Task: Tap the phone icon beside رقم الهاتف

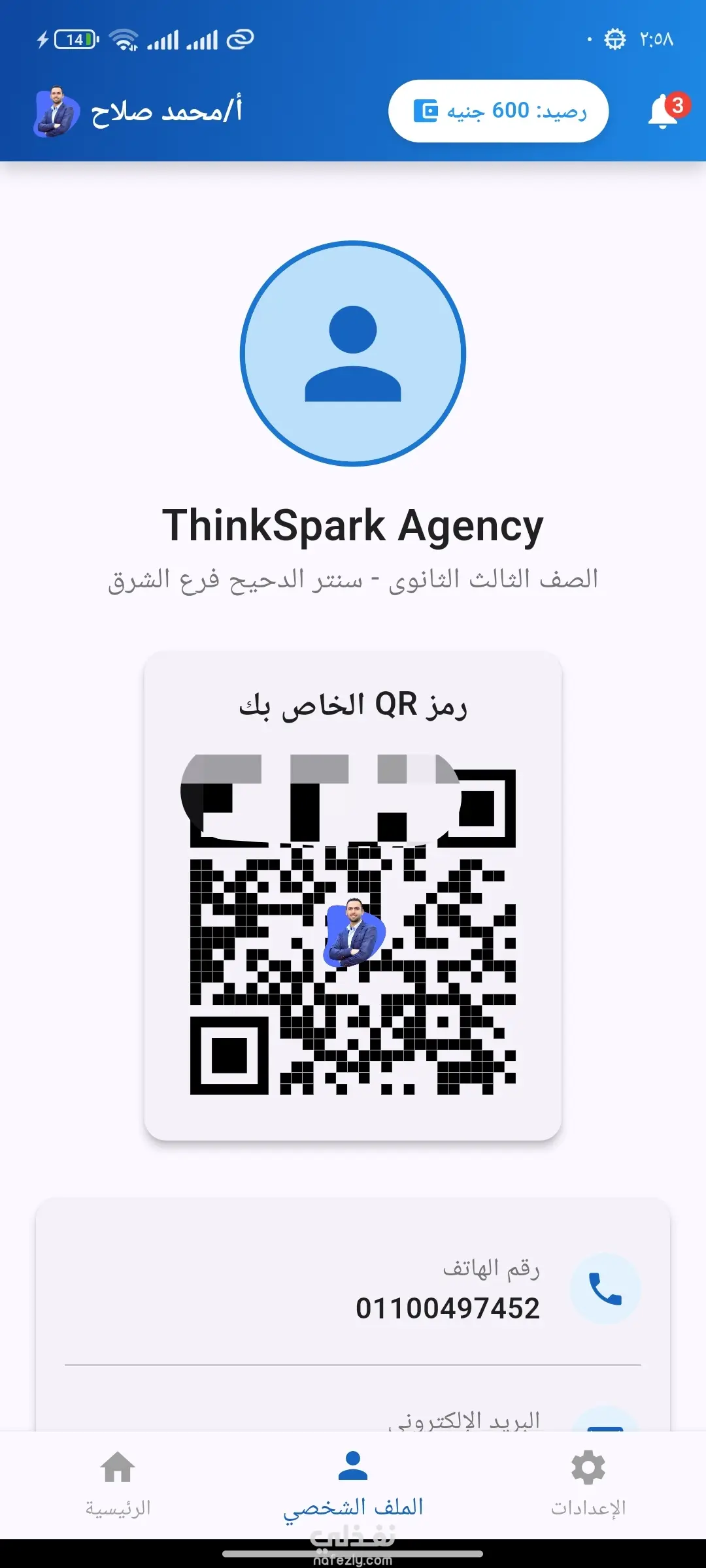Action: click(x=605, y=1289)
